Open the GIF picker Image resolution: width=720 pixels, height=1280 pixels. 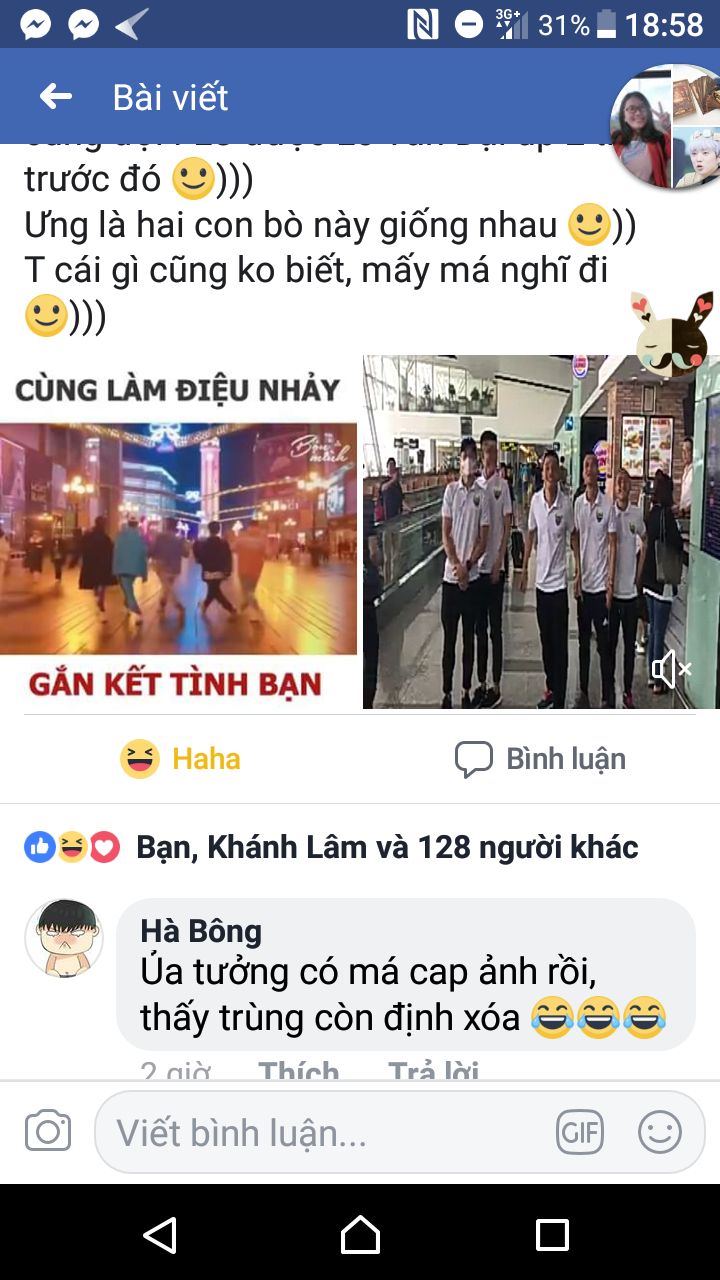[x=580, y=1132]
